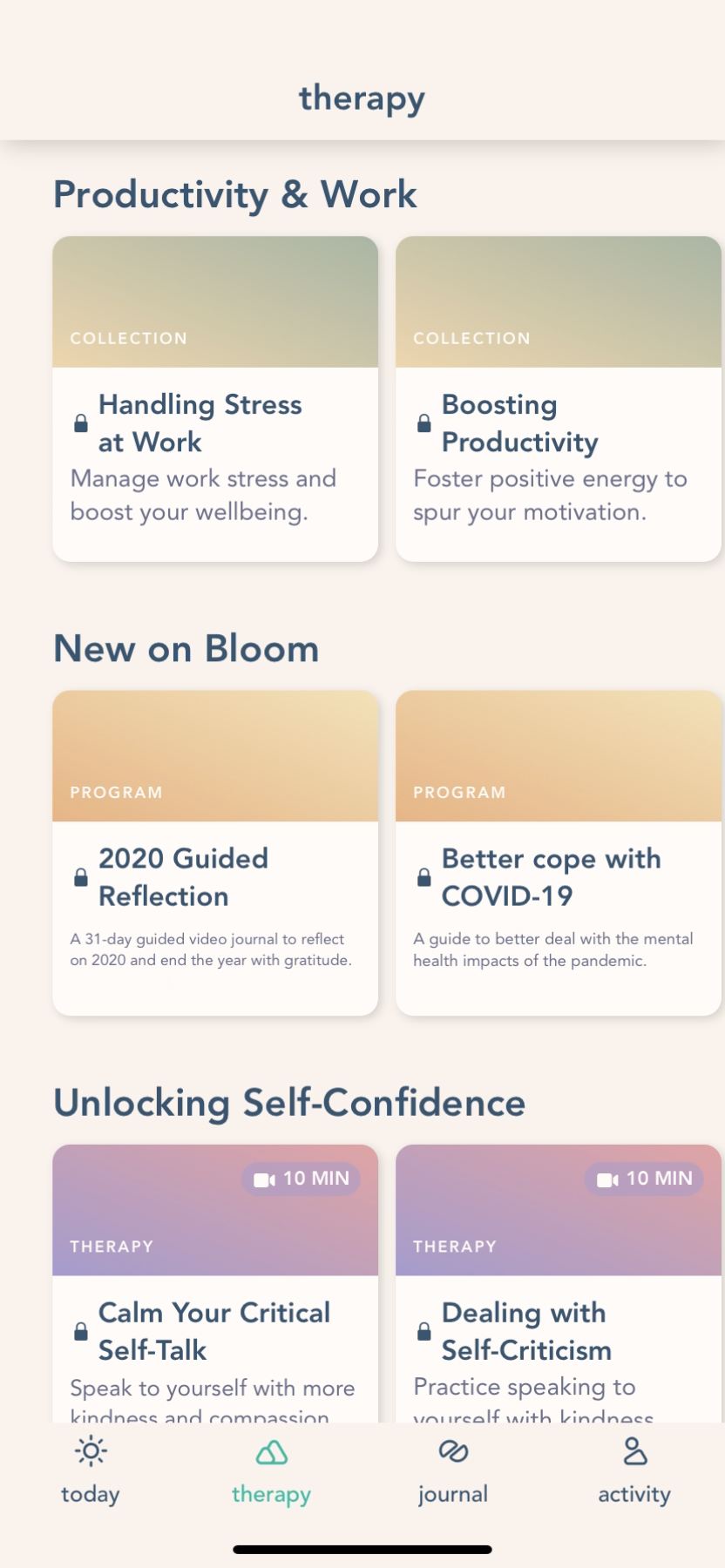The image size is (725, 1568).
Task: Click the home indicator bar at screen bottom
Action: (x=362, y=1542)
